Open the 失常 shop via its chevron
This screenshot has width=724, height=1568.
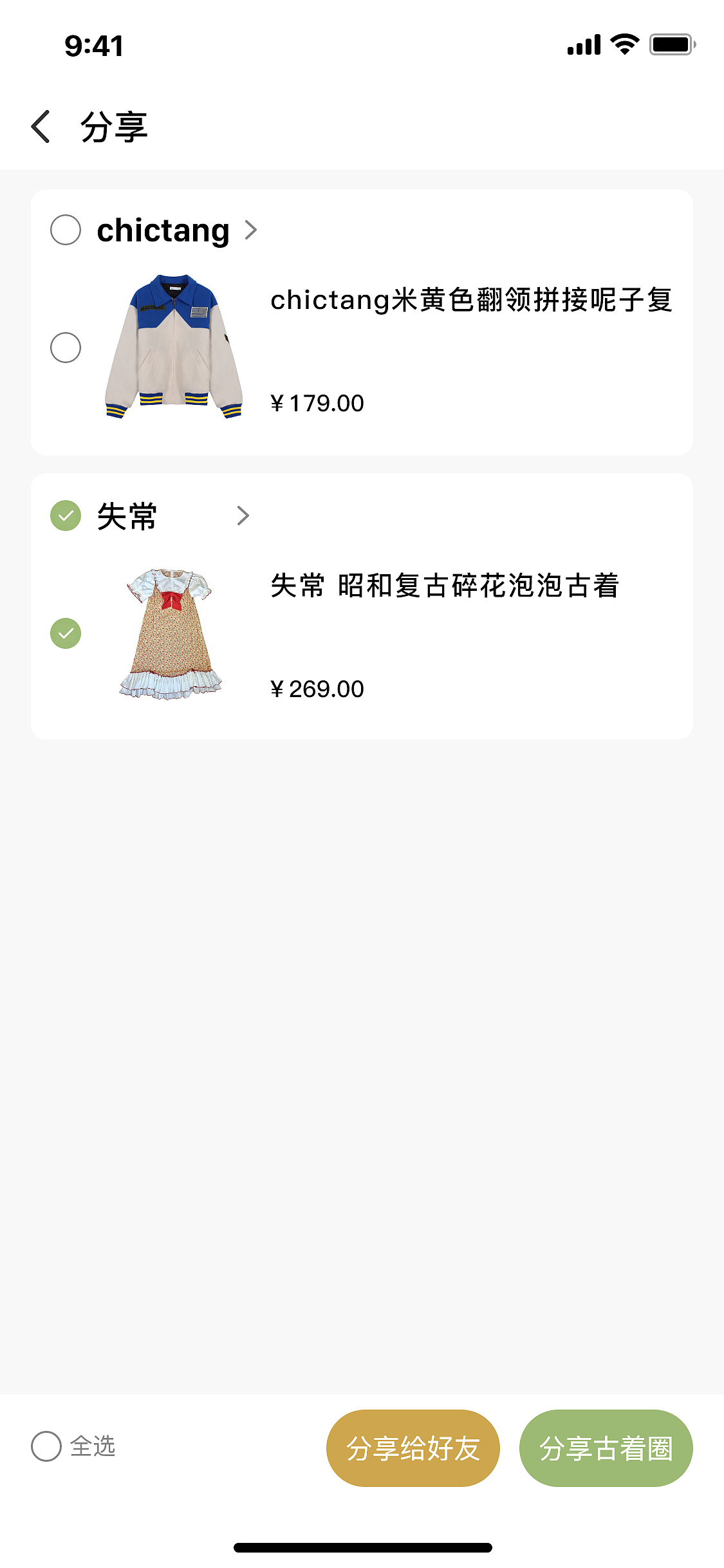[x=243, y=515]
